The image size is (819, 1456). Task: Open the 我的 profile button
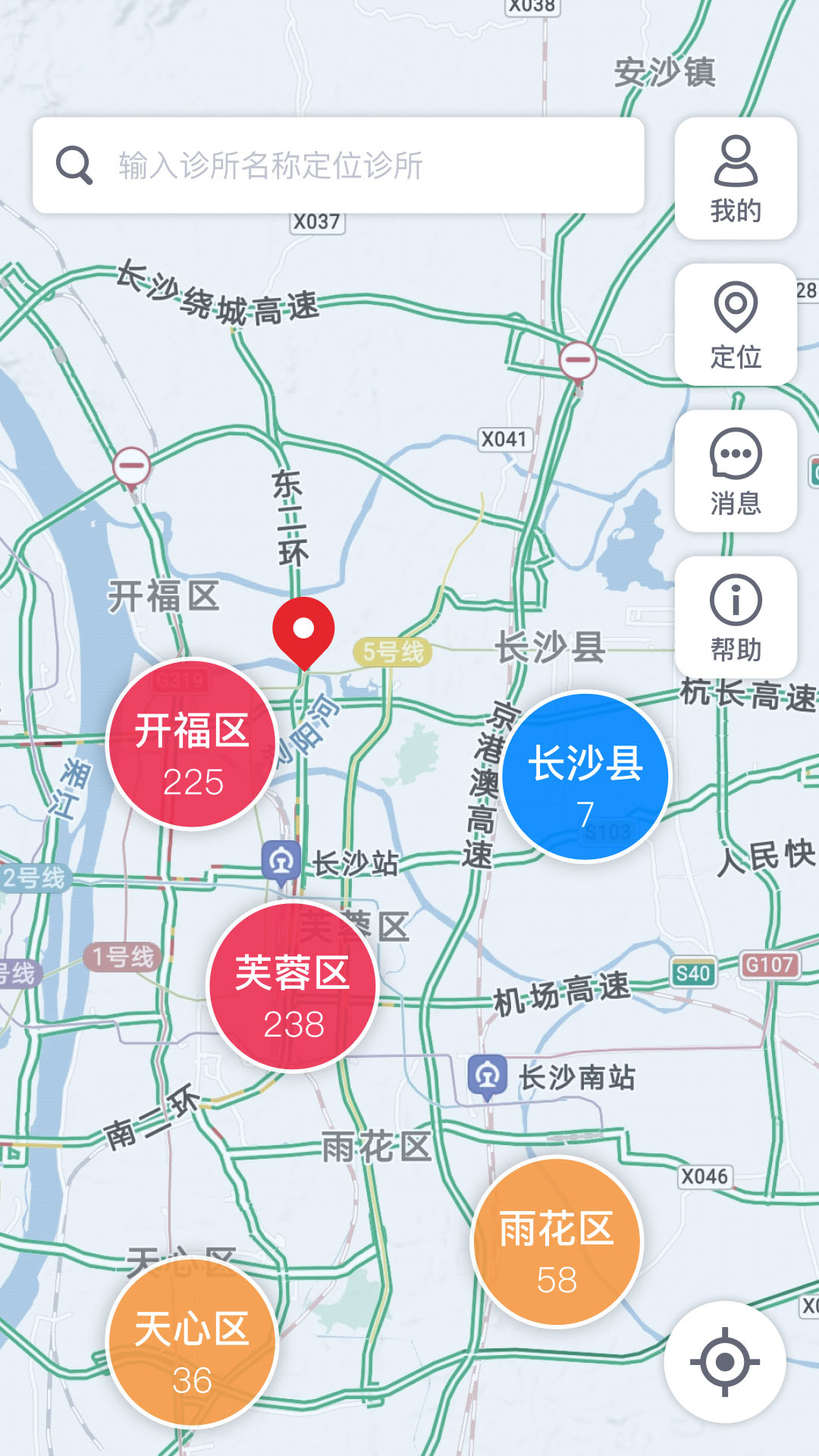[x=735, y=179]
